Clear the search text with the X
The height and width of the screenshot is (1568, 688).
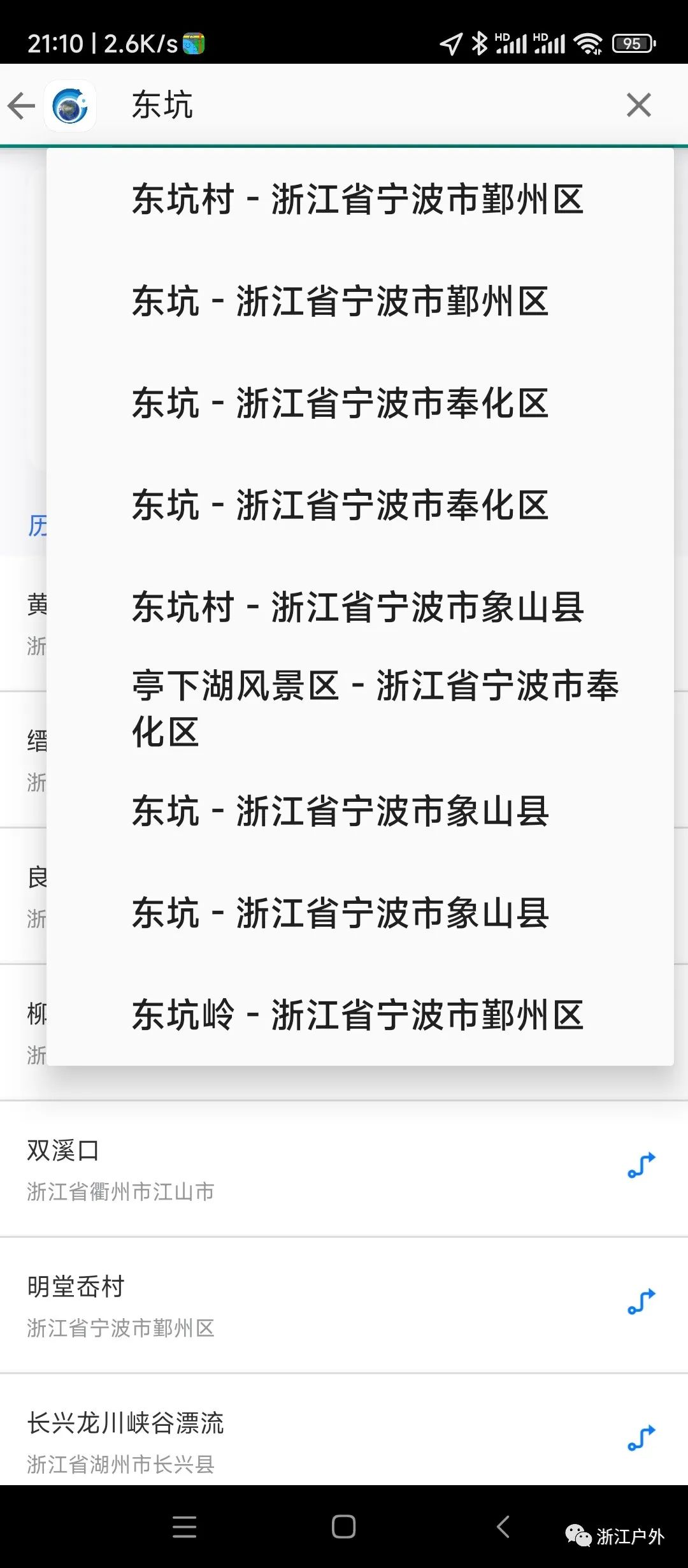638,105
